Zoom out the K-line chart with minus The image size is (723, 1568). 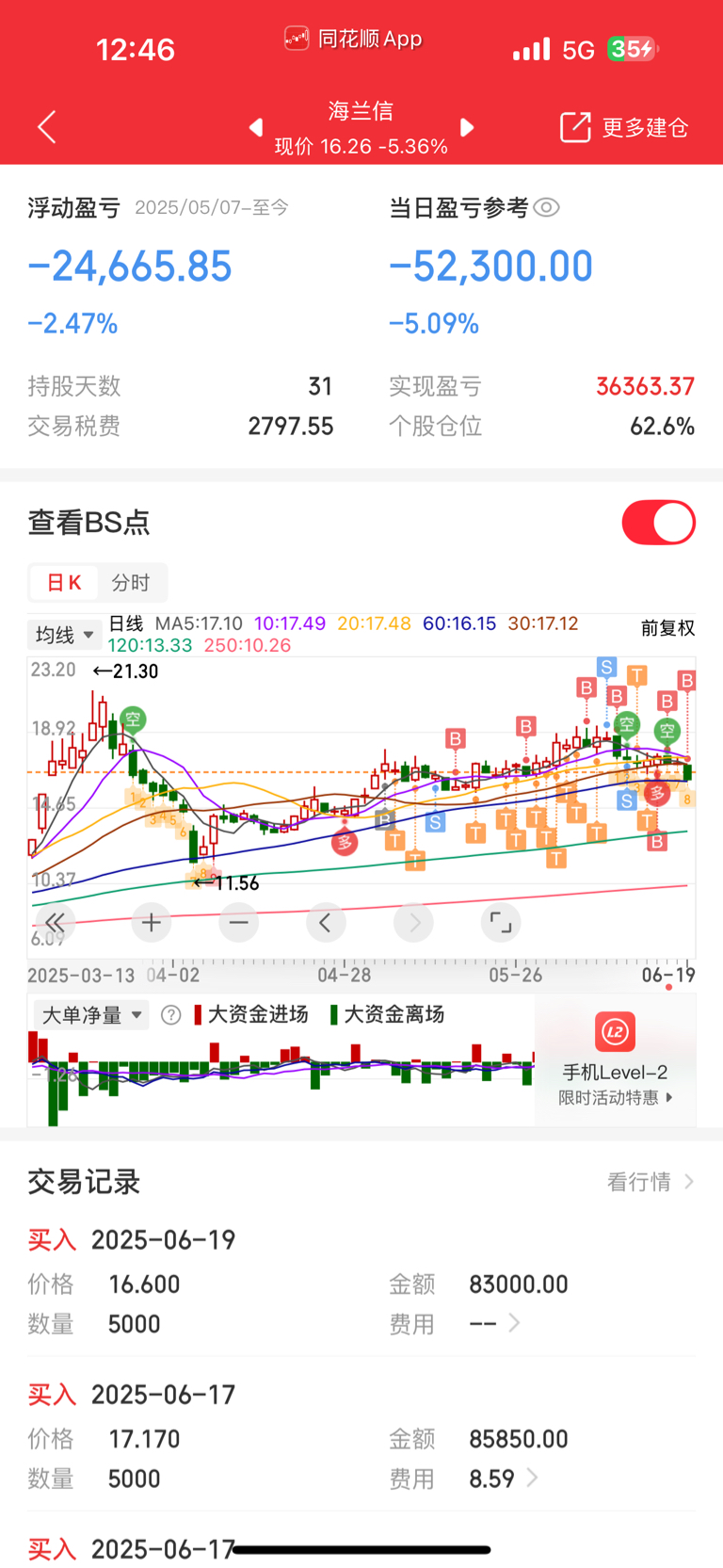click(x=239, y=923)
